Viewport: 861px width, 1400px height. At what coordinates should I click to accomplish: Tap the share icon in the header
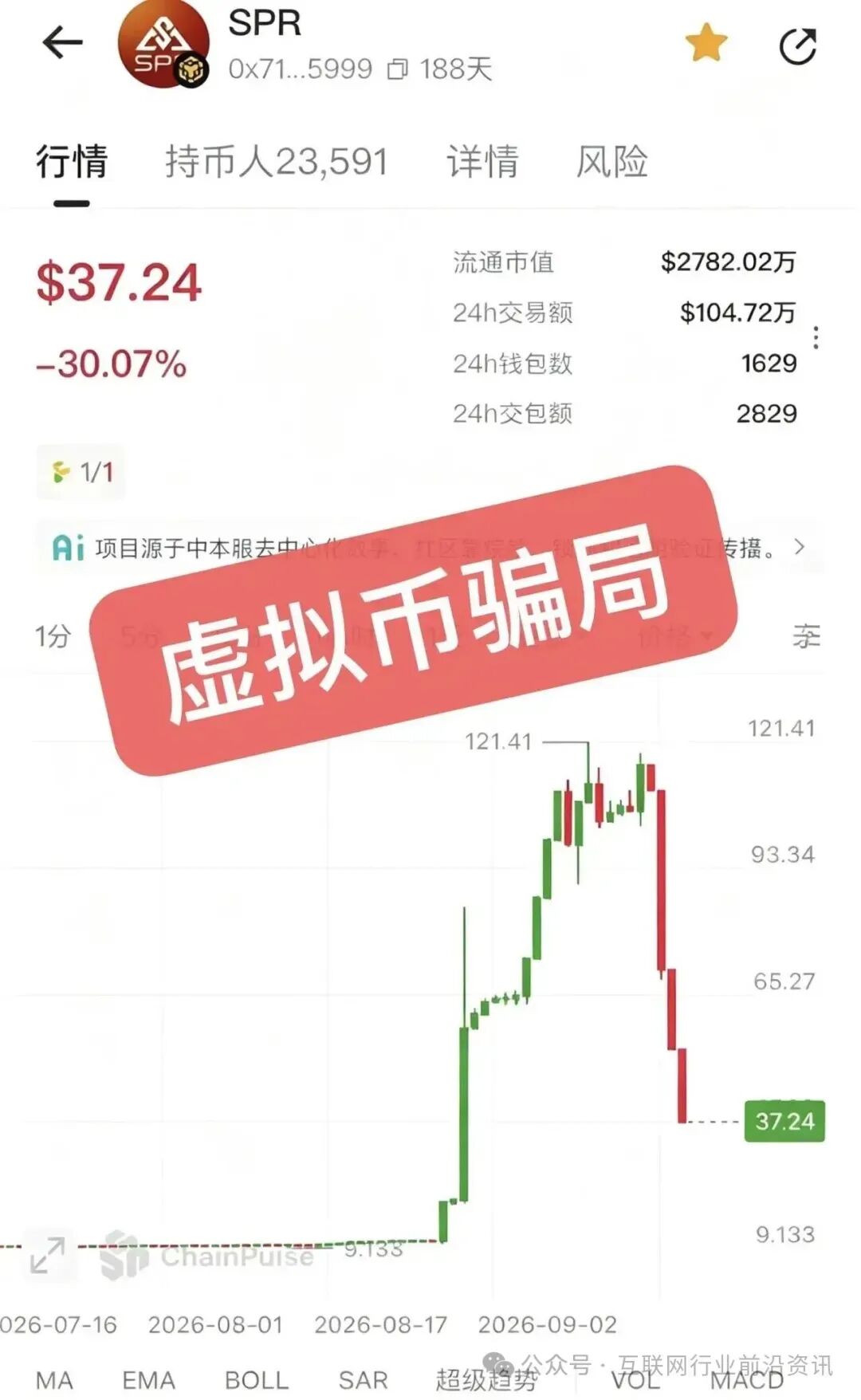coord(798,45)
